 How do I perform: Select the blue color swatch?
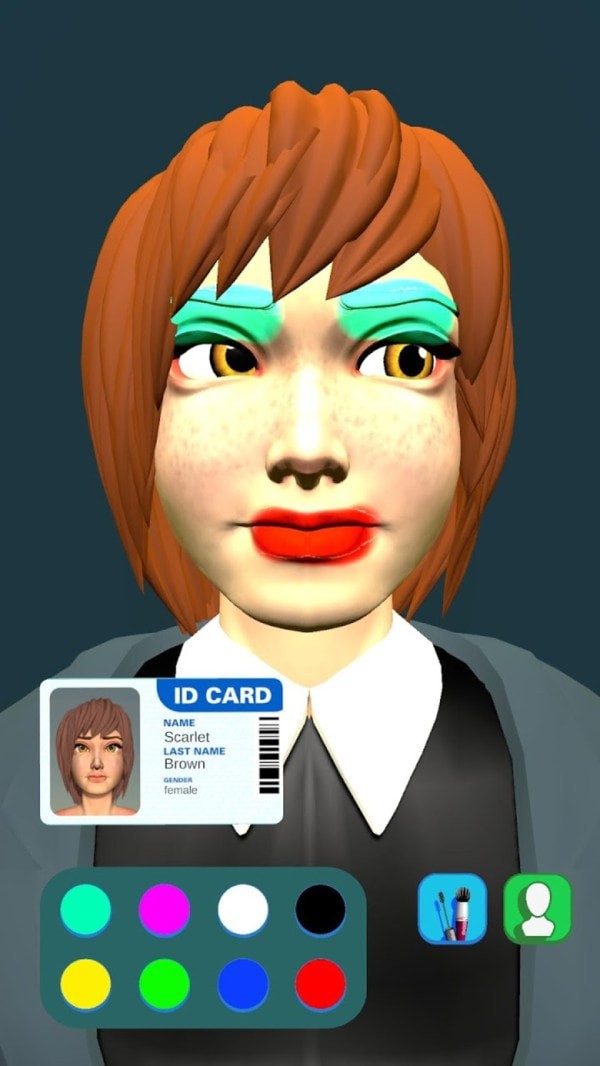[x=243, y=984]
